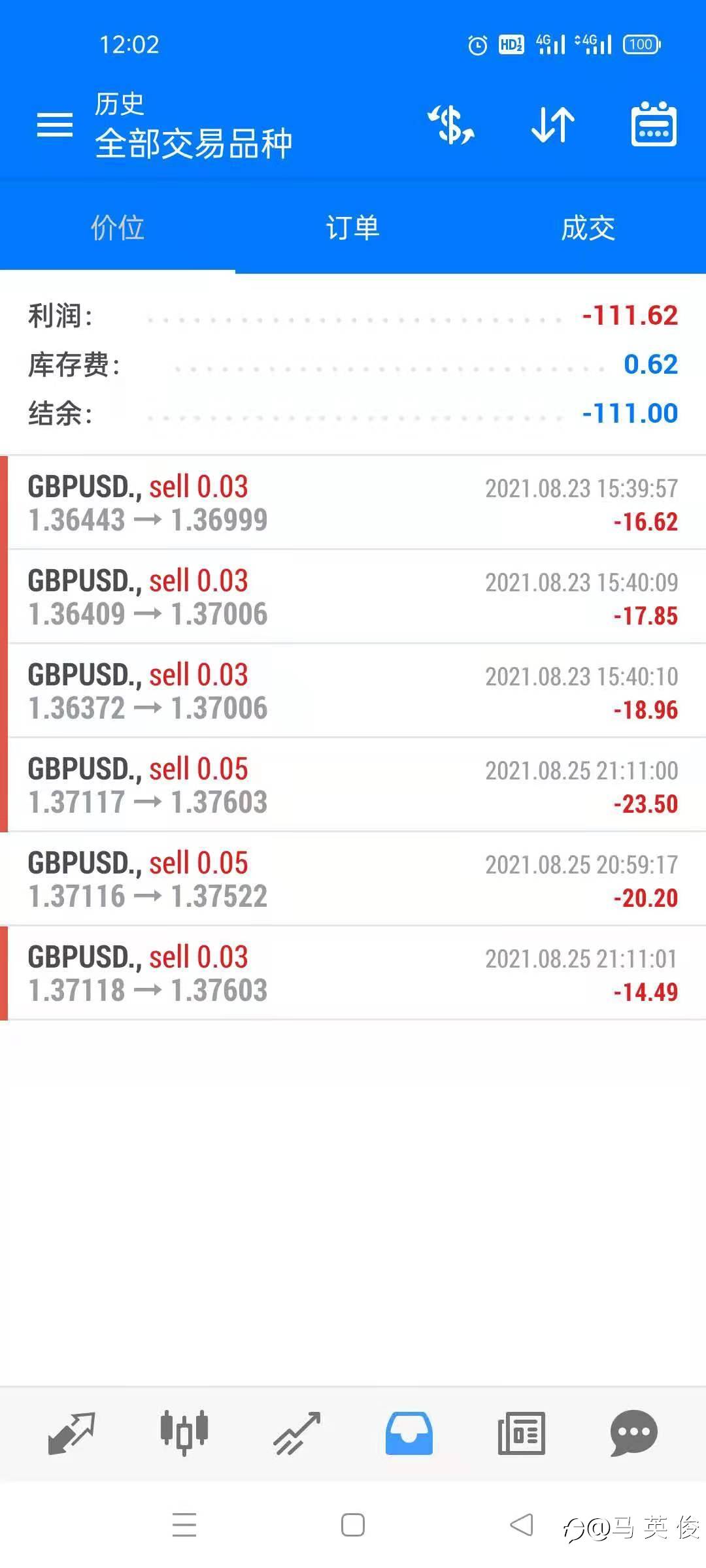Go to the candlestick chart tab
706x1568 pixels.
(x=184, y=1433)
